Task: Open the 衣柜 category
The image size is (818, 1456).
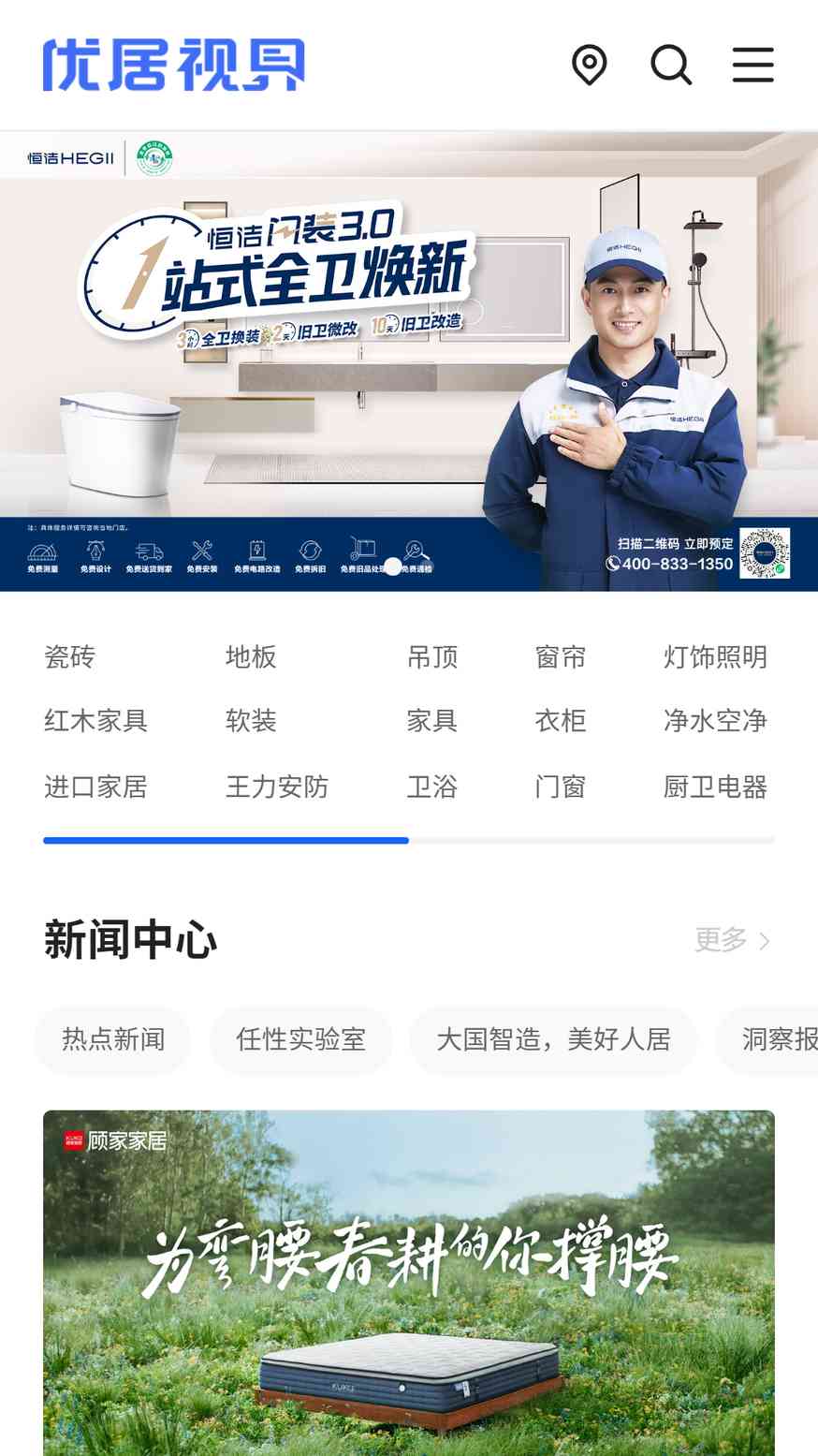Action: click(561, 721)
